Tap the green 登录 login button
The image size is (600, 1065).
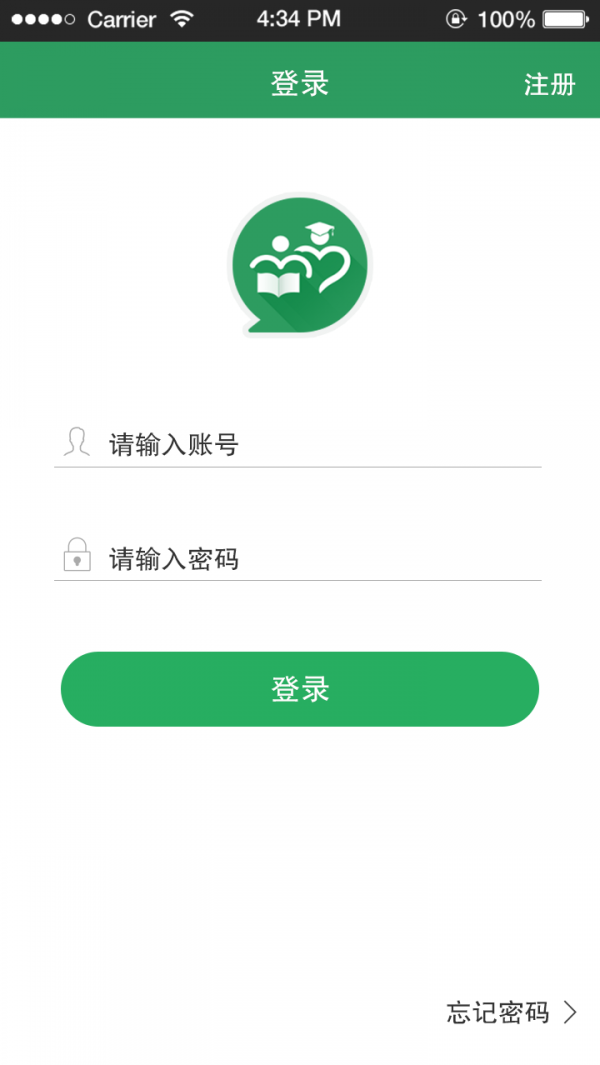[300, 689]
